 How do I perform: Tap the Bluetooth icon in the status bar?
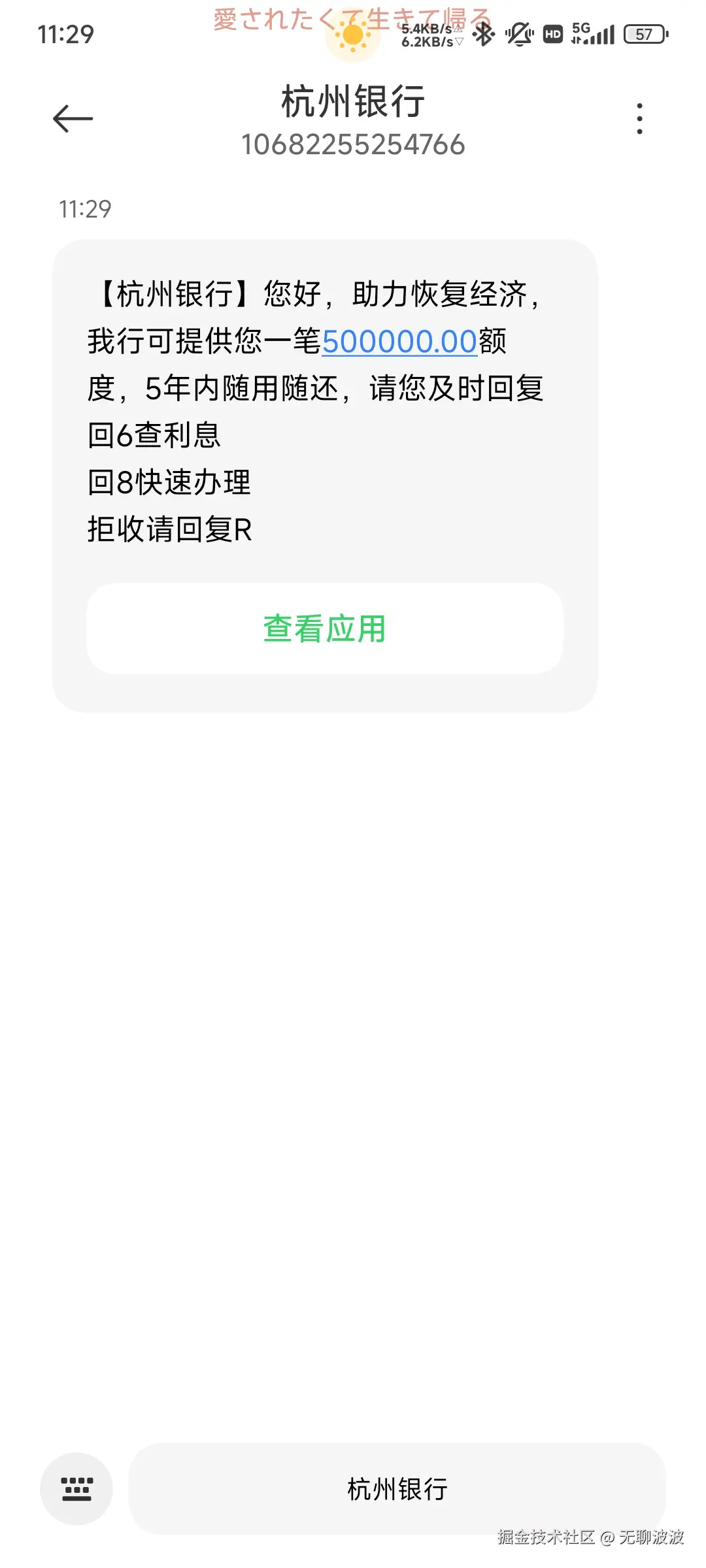pyautogui.click(x=484, y=35)
